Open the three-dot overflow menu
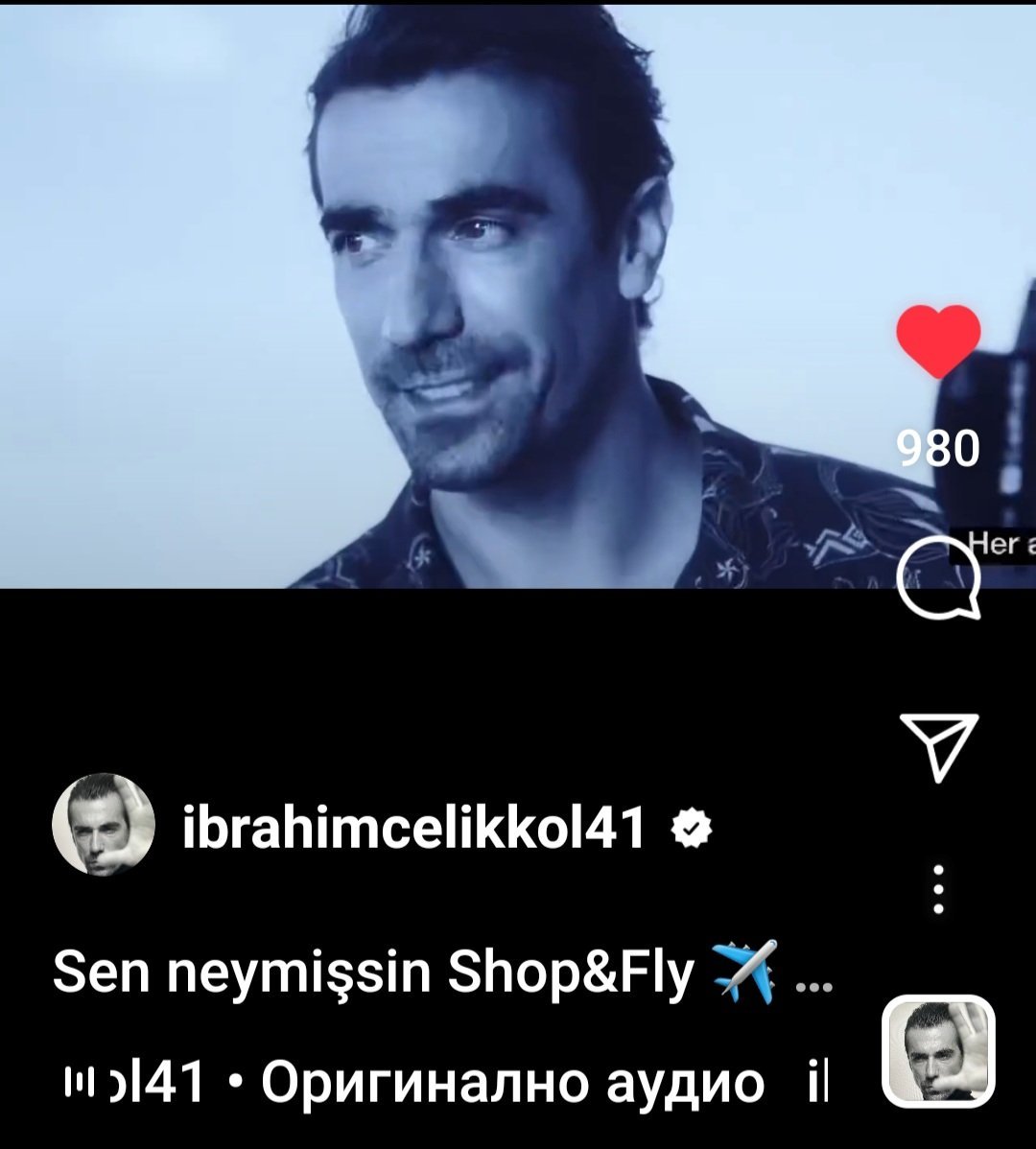1036x1149 pixels. click(x=939, y=890)
